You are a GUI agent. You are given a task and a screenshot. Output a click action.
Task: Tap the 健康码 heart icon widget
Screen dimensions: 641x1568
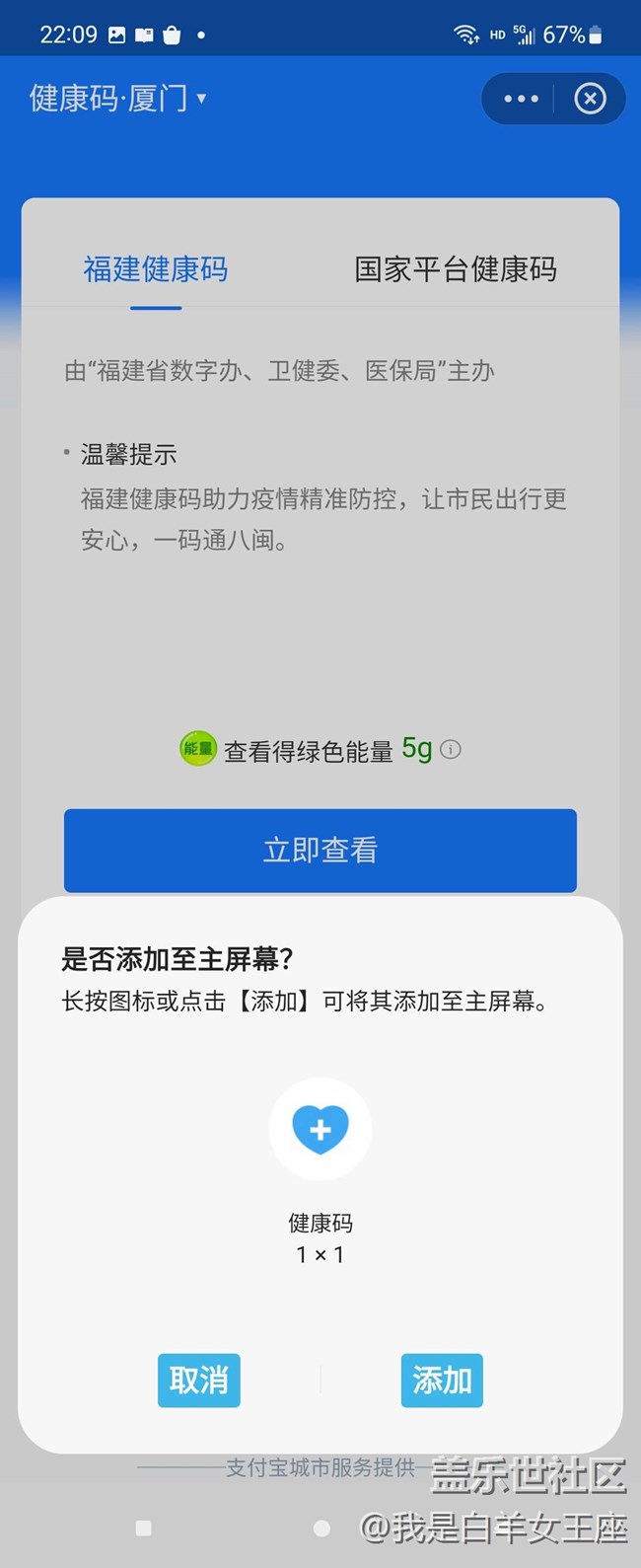click(320, 1129)
